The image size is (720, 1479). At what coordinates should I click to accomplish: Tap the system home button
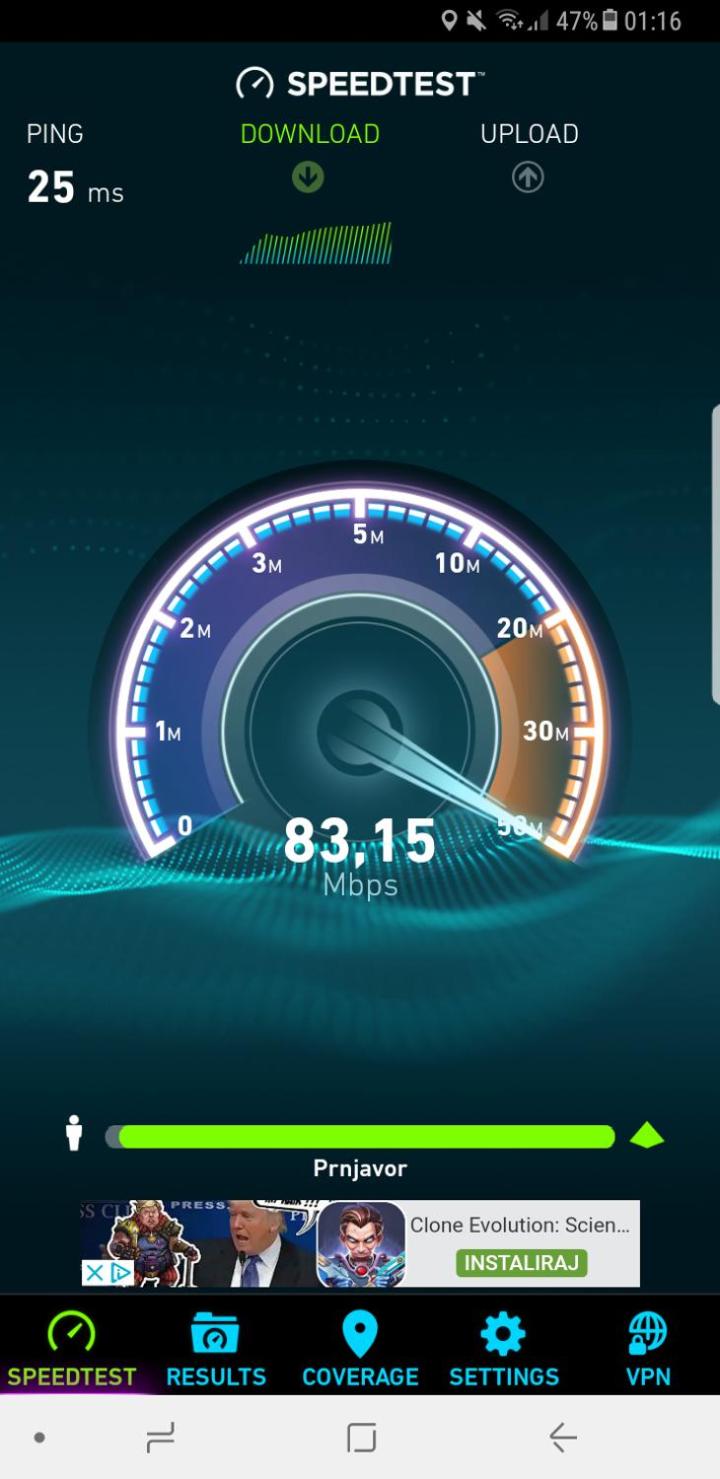click(x=361, y=1437)
